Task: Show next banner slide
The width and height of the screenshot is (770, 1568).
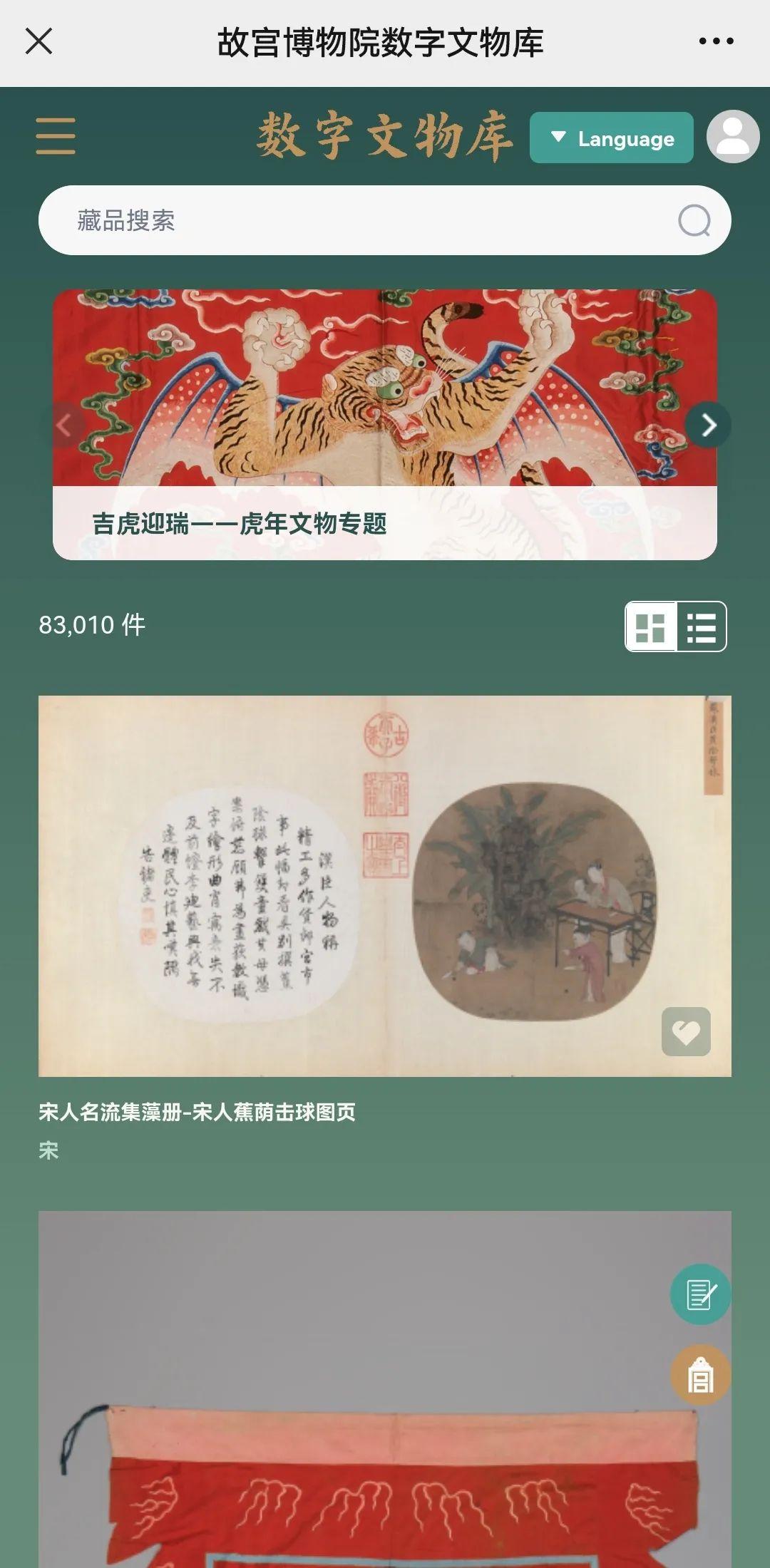Action: click(707, 425)
